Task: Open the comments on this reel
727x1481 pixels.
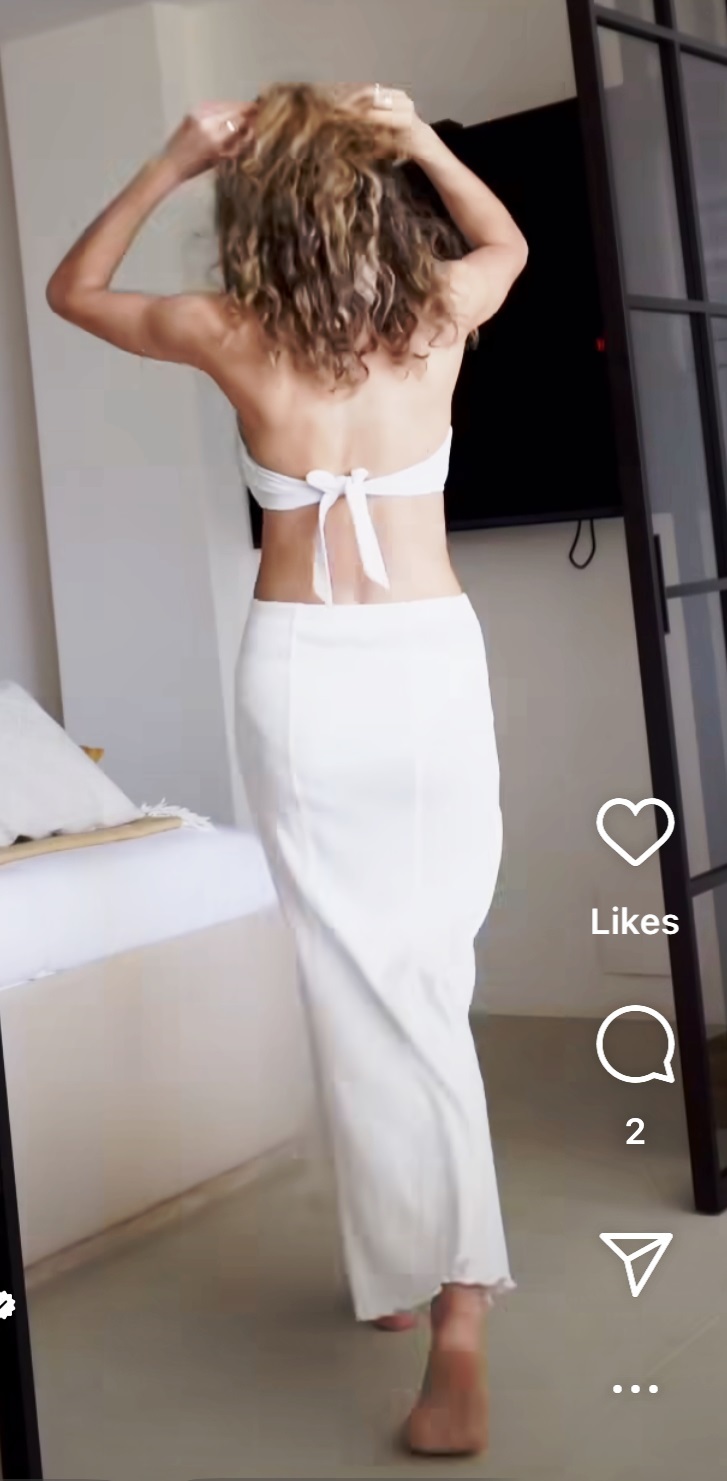Action: pos(635,1044)
